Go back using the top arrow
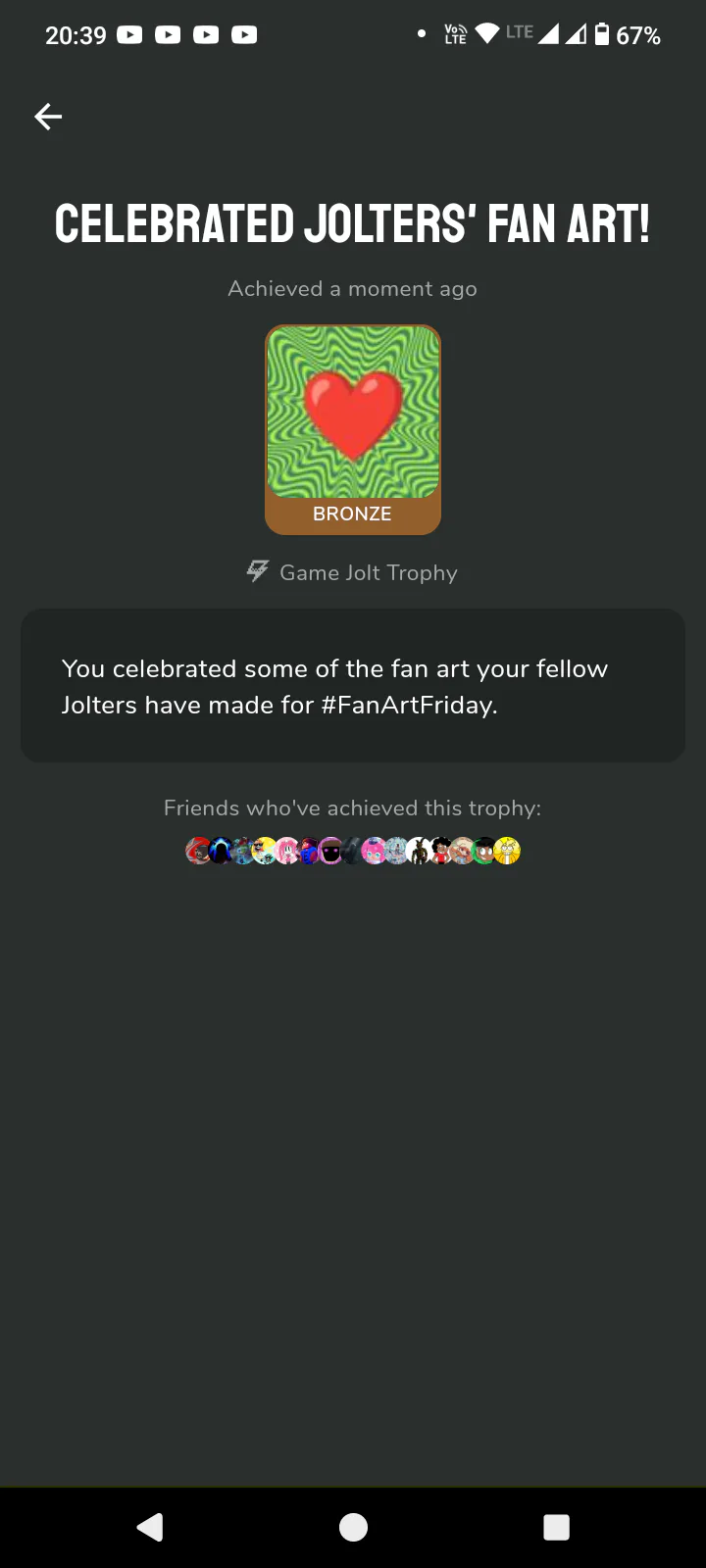The height and width of the screenshot is (1568, 706). 48,117
